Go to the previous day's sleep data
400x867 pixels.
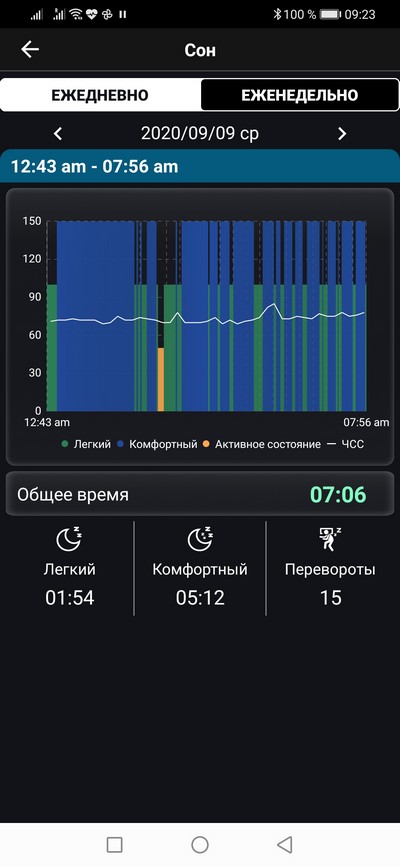pyautogui.click(x=58, y=134)
